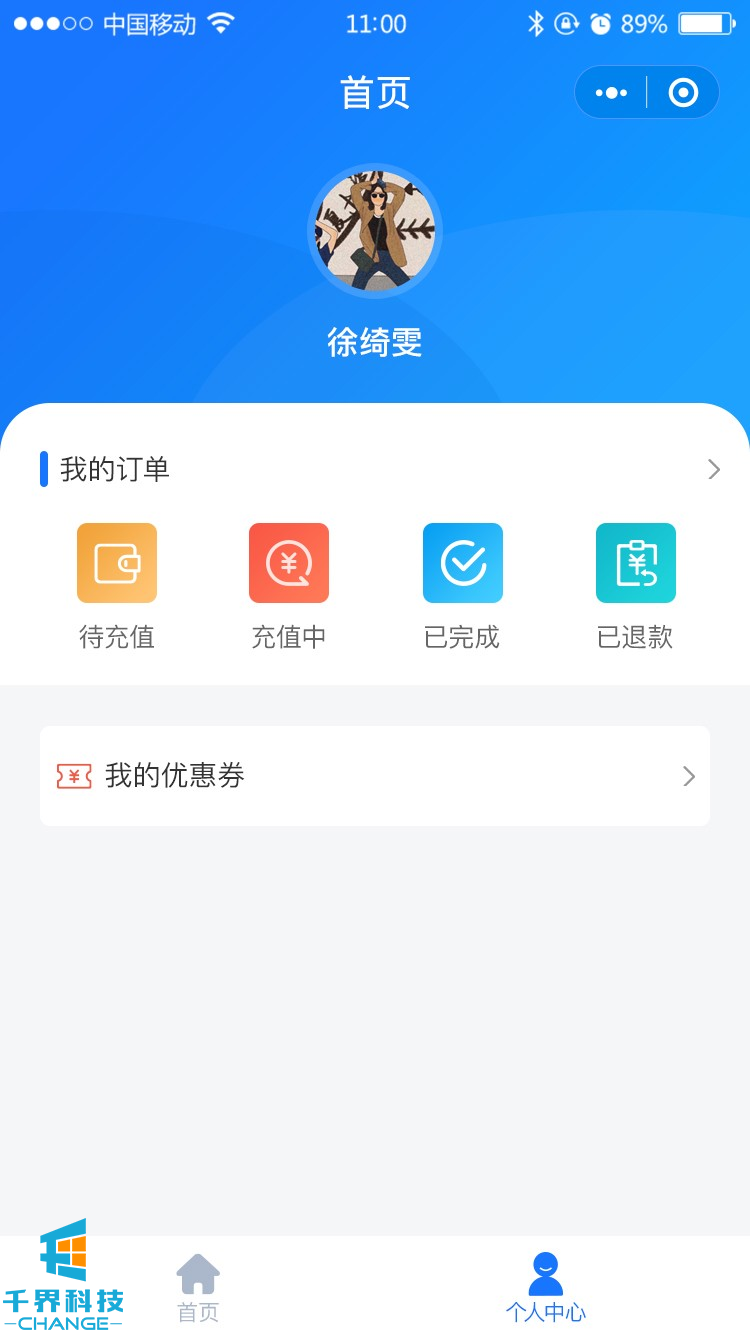Close the mini program via the target icon
The image size is (750, 1334).
point(683,93)
